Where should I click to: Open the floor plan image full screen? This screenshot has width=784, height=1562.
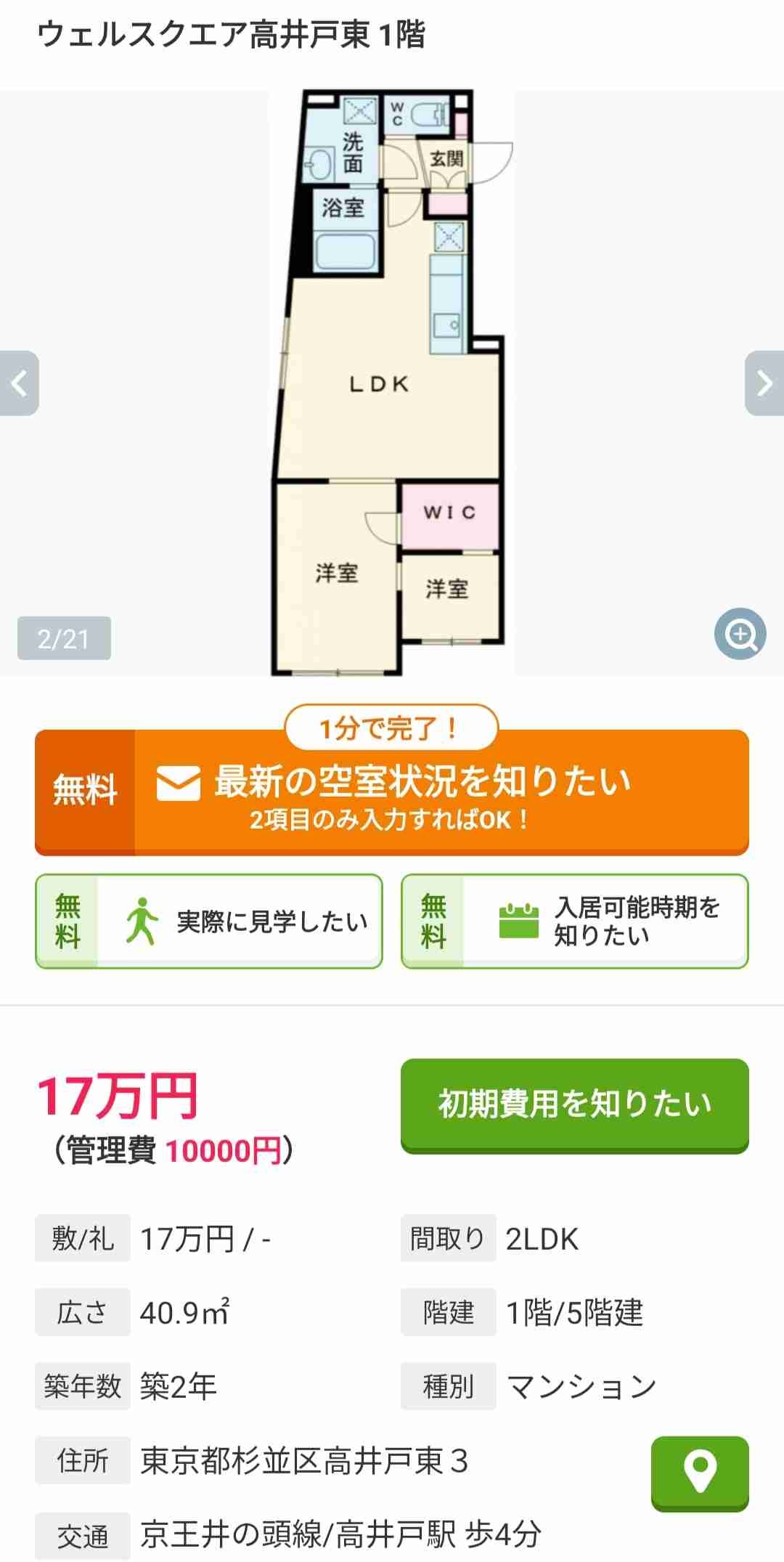pyautogui.click(x=388, y=383)
